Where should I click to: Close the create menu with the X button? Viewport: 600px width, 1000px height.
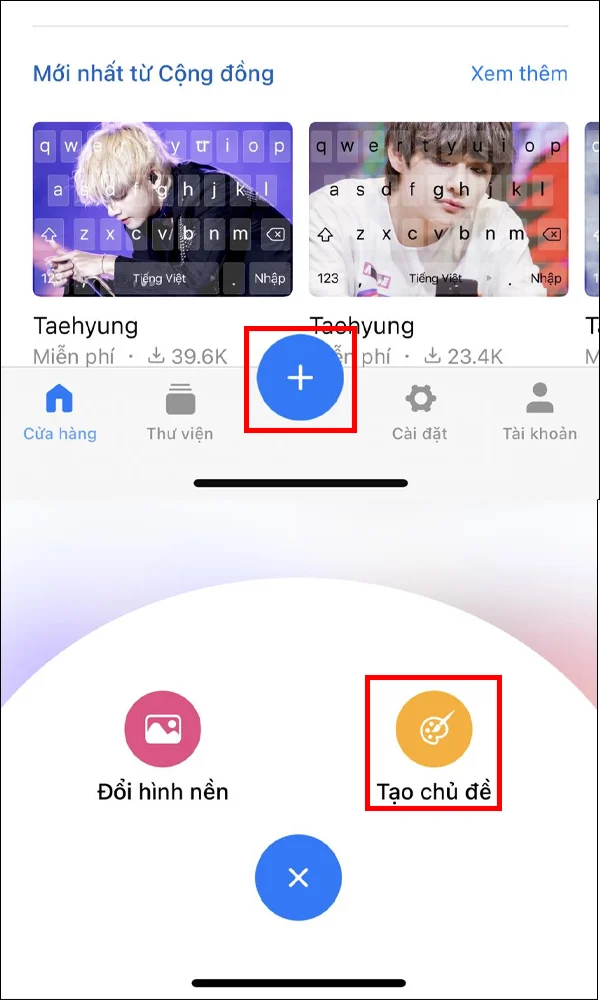click(298, 878)
